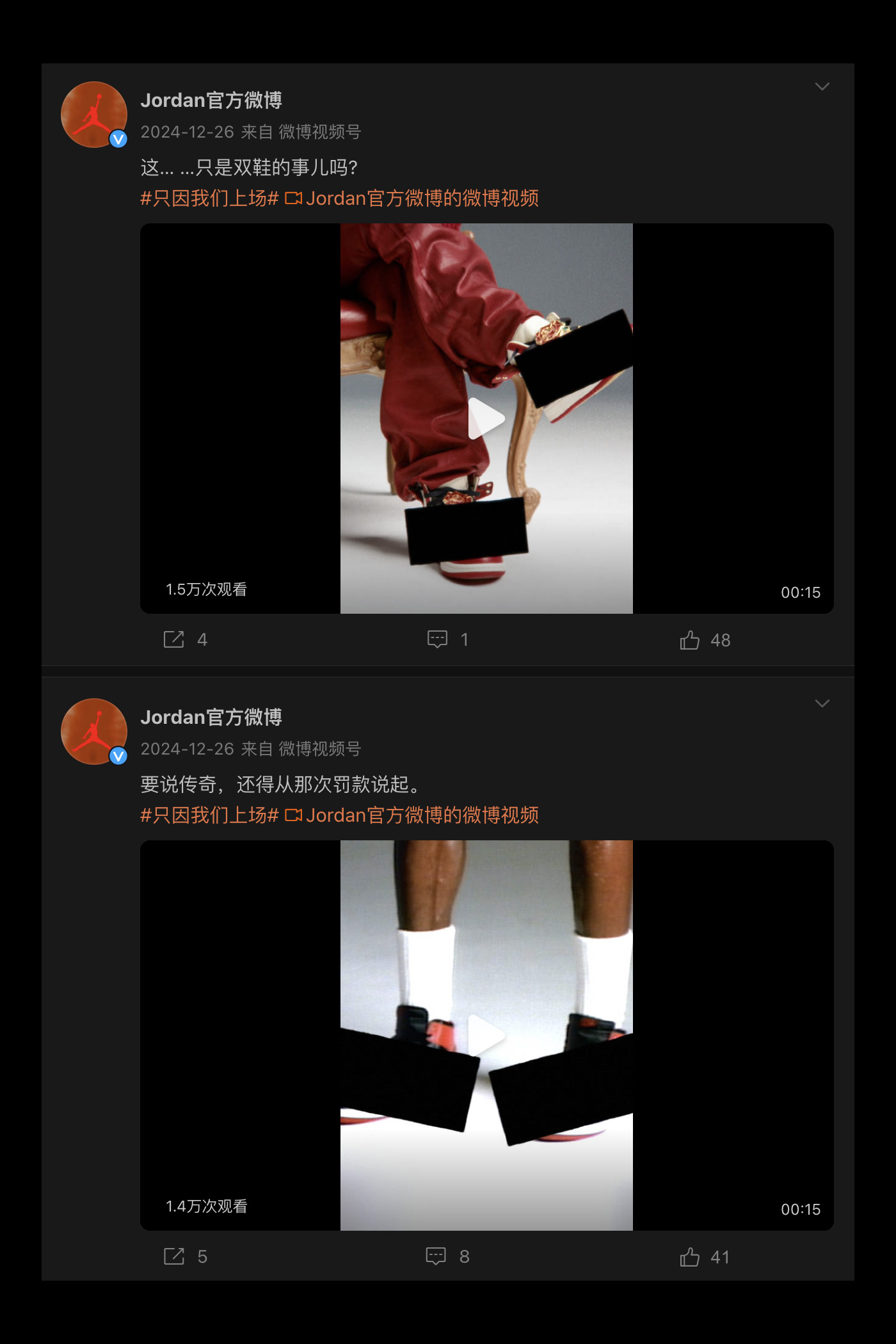Expand the dropdown chevron on the 要说传奇 post
Screen dimensions: 896x1344
[822, 703]
